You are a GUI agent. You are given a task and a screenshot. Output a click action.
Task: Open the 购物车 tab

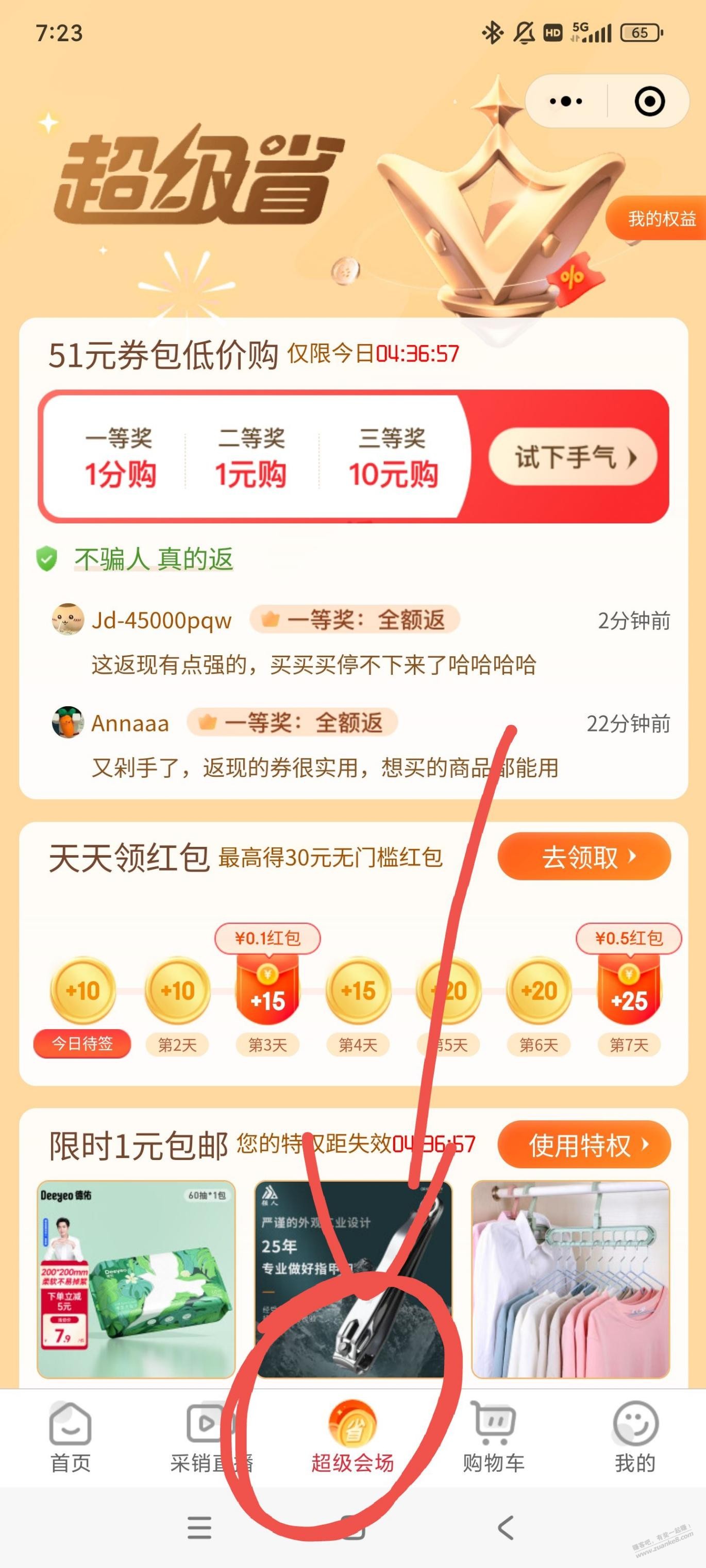(493, 1438)
